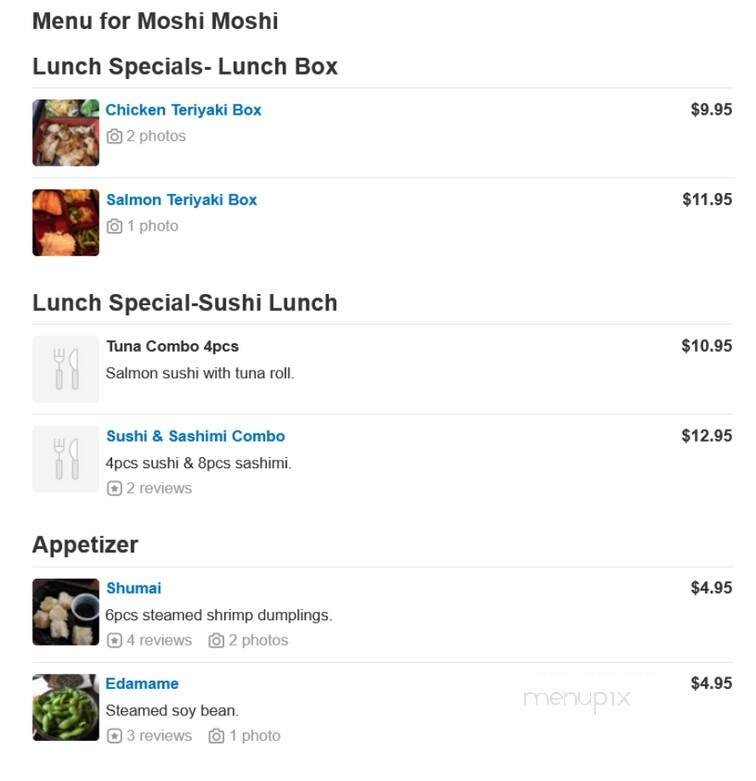
Task: Click the camera icon beside Chicken Teriyaki's 2 photos
Action: (x=114, y=136)
